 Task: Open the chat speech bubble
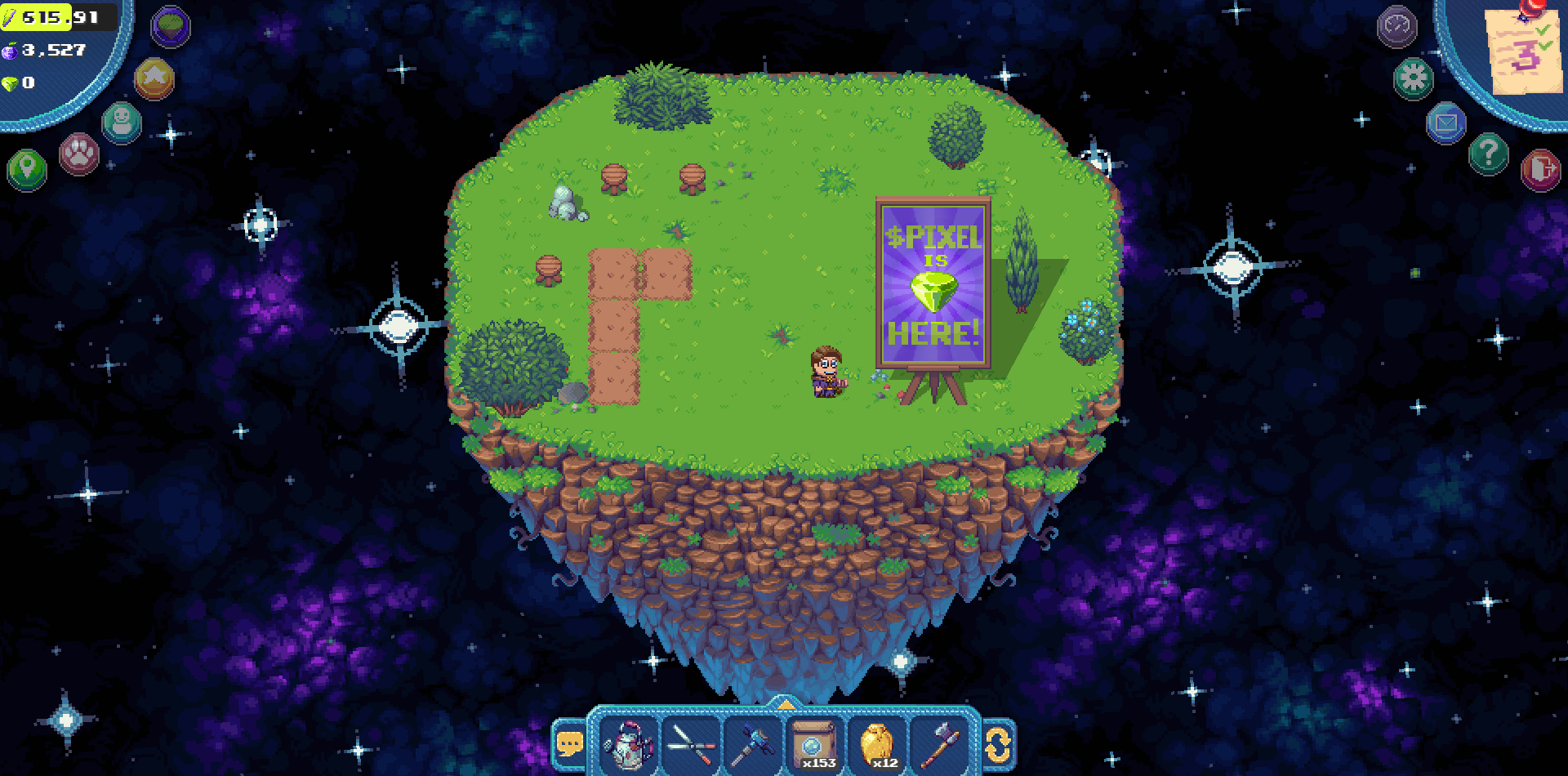(569, 744)
